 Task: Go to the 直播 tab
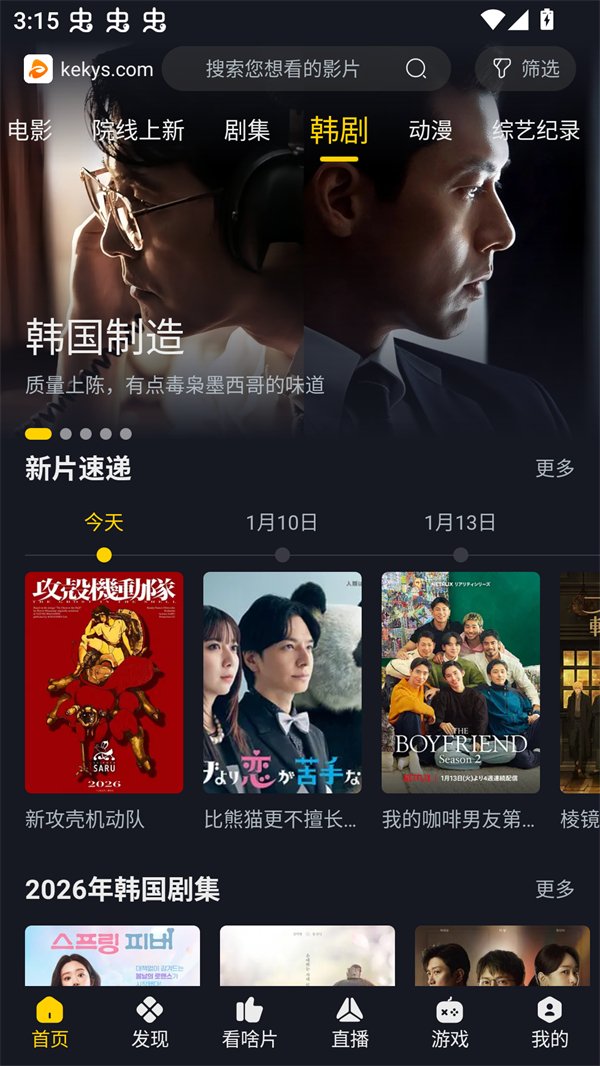350,1022
